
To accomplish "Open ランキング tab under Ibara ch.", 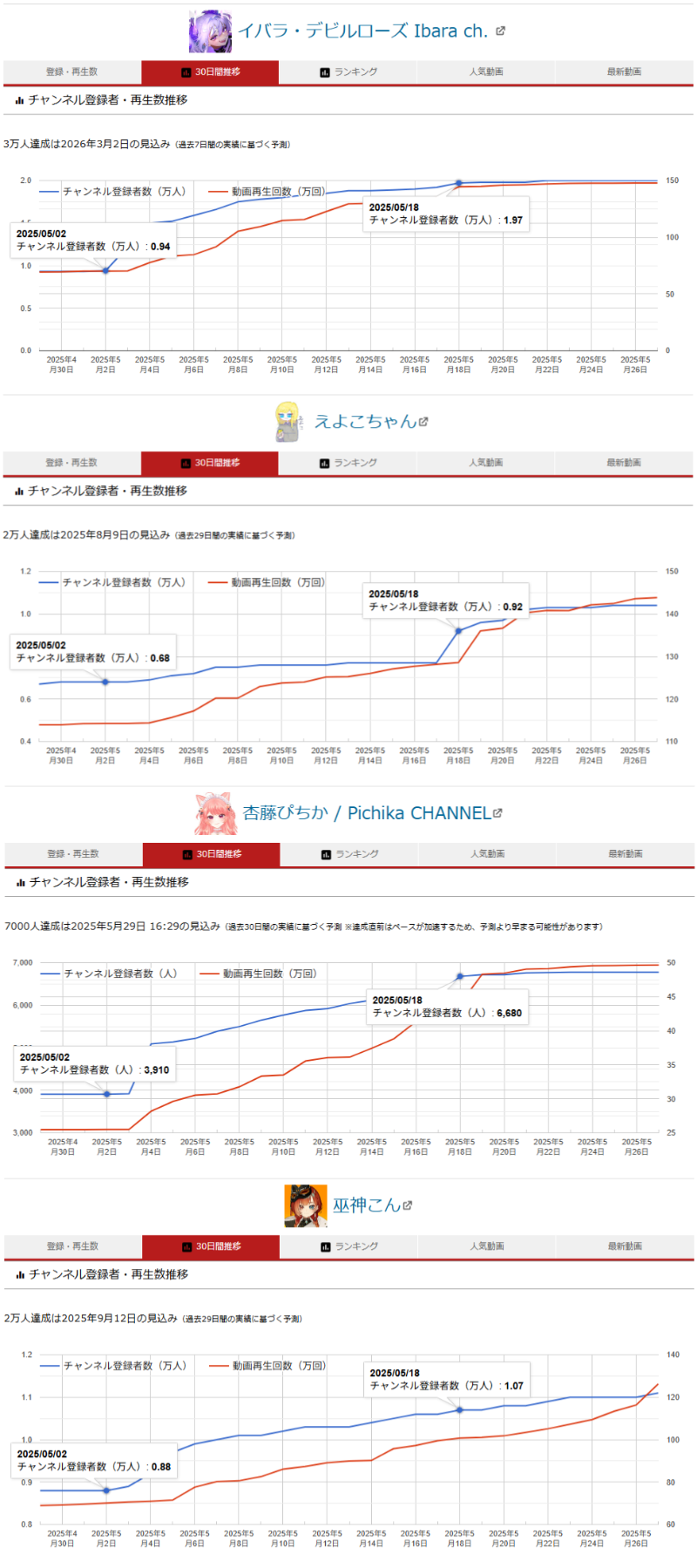I will click(348, 72).
